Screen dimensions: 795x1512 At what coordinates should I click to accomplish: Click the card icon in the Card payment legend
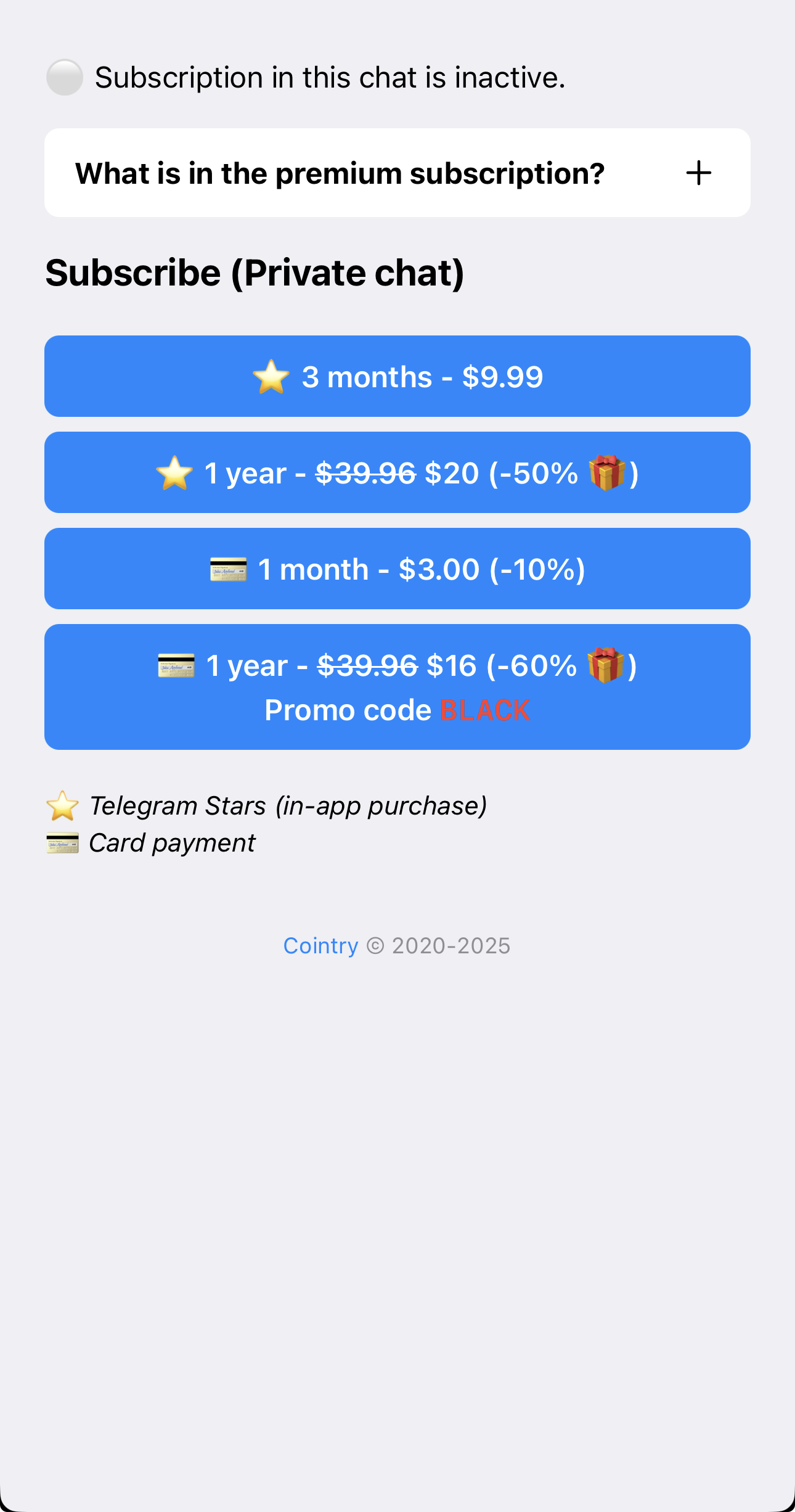coord(62,842)
